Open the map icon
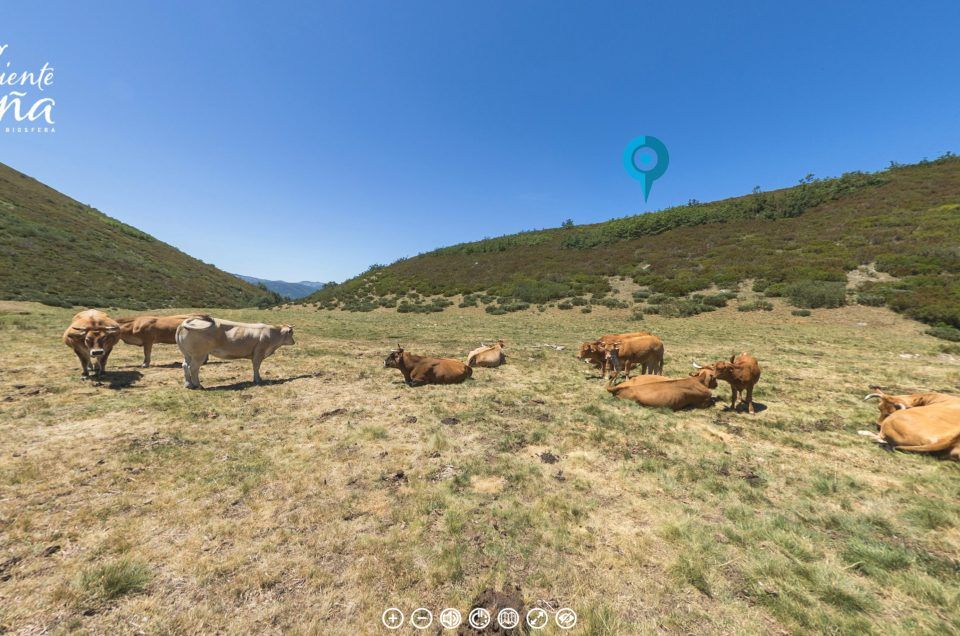Image resolution: width=960 pixels, height=636 pixels. [508, 618]
